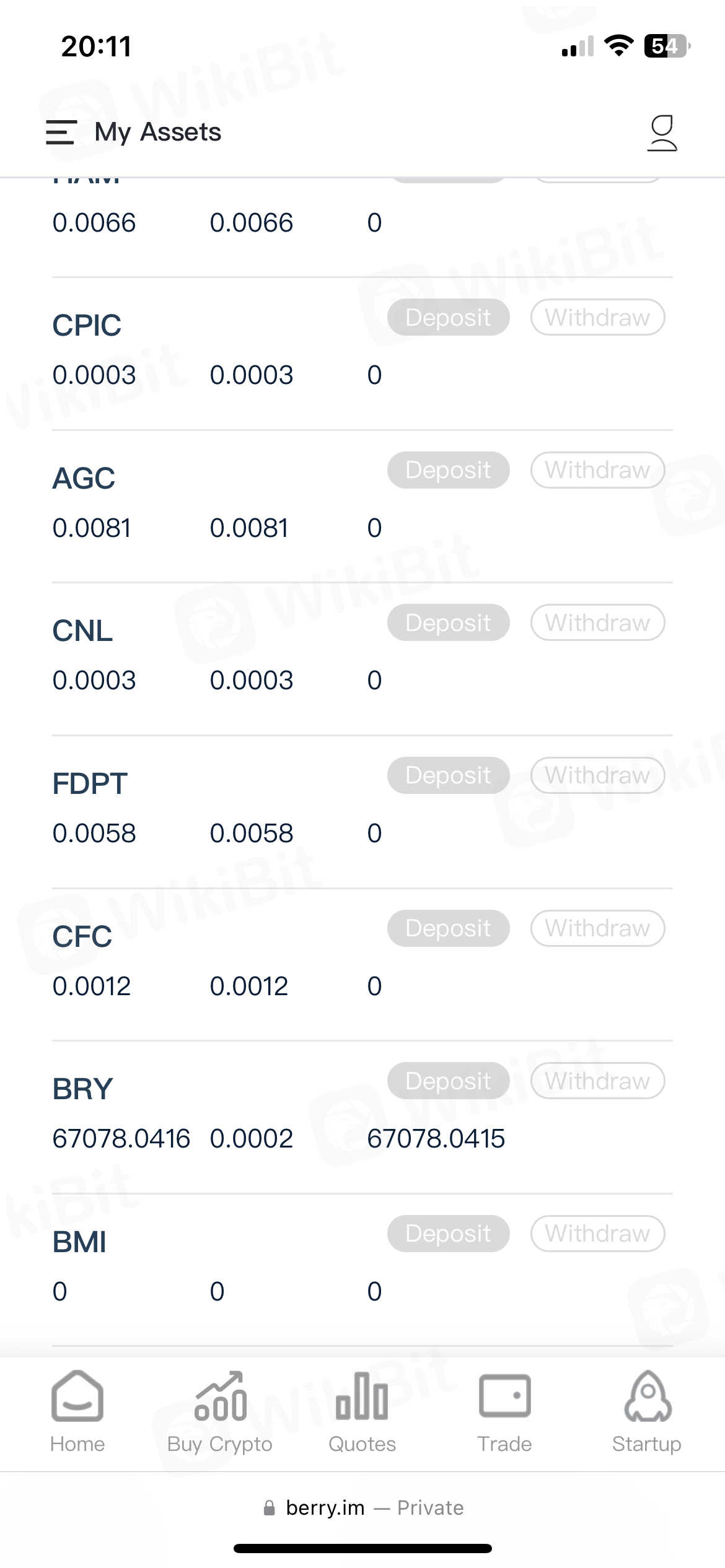This screenshot has height=1568, width=725.
Task: Deposit into AGC
Action: (448, 470)
